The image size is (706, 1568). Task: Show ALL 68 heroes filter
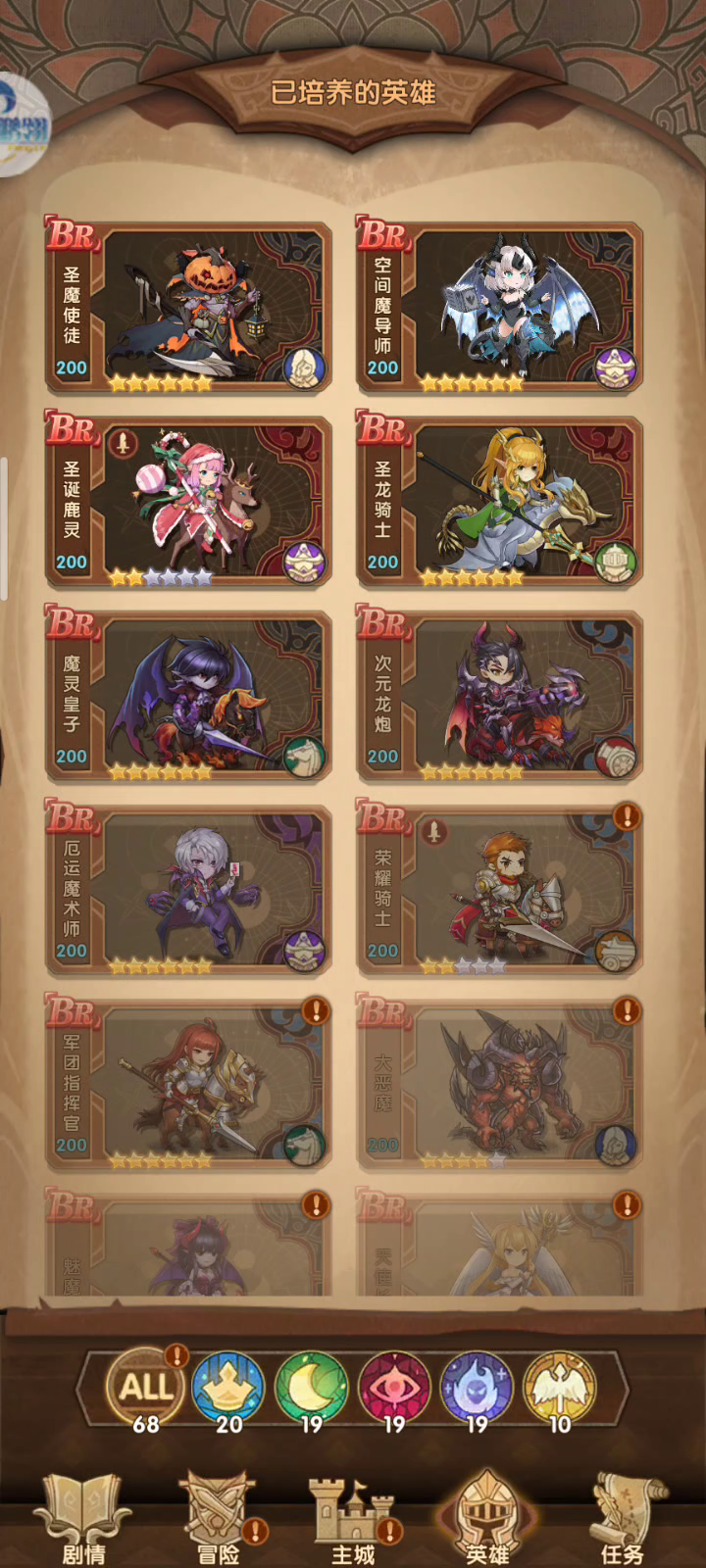[146, 1390]
